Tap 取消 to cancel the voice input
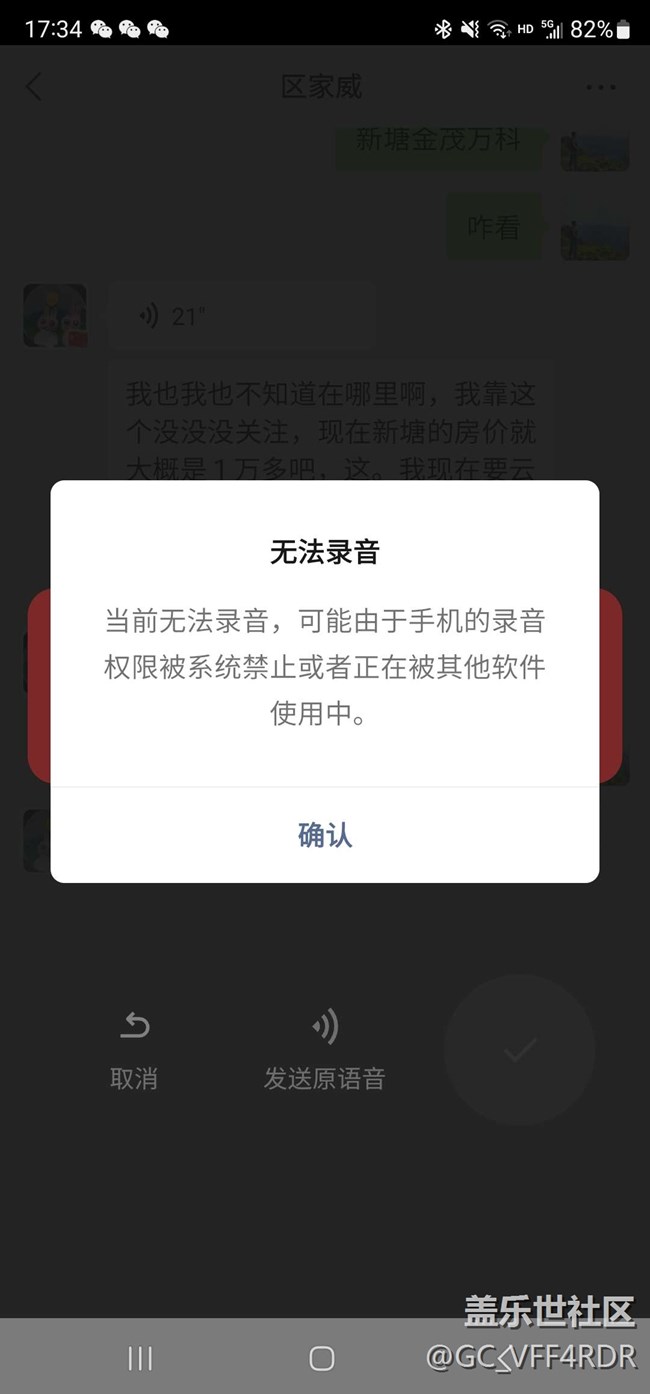 134,1049
